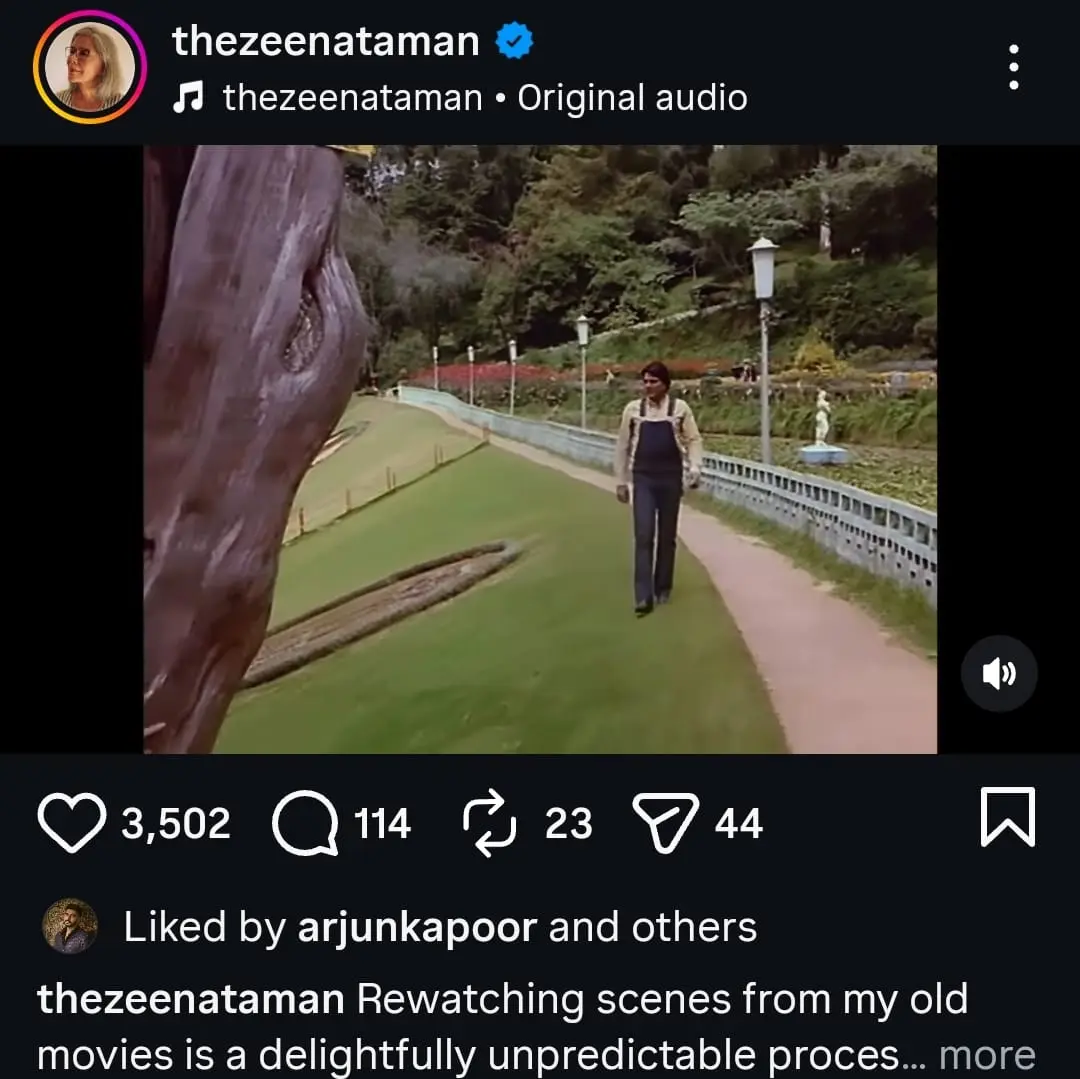Image resolution: width=1080 pixels, height=1079 pixels.
Task: Open thezeenataman's story from profile picture
Action: tap(90, 67)
